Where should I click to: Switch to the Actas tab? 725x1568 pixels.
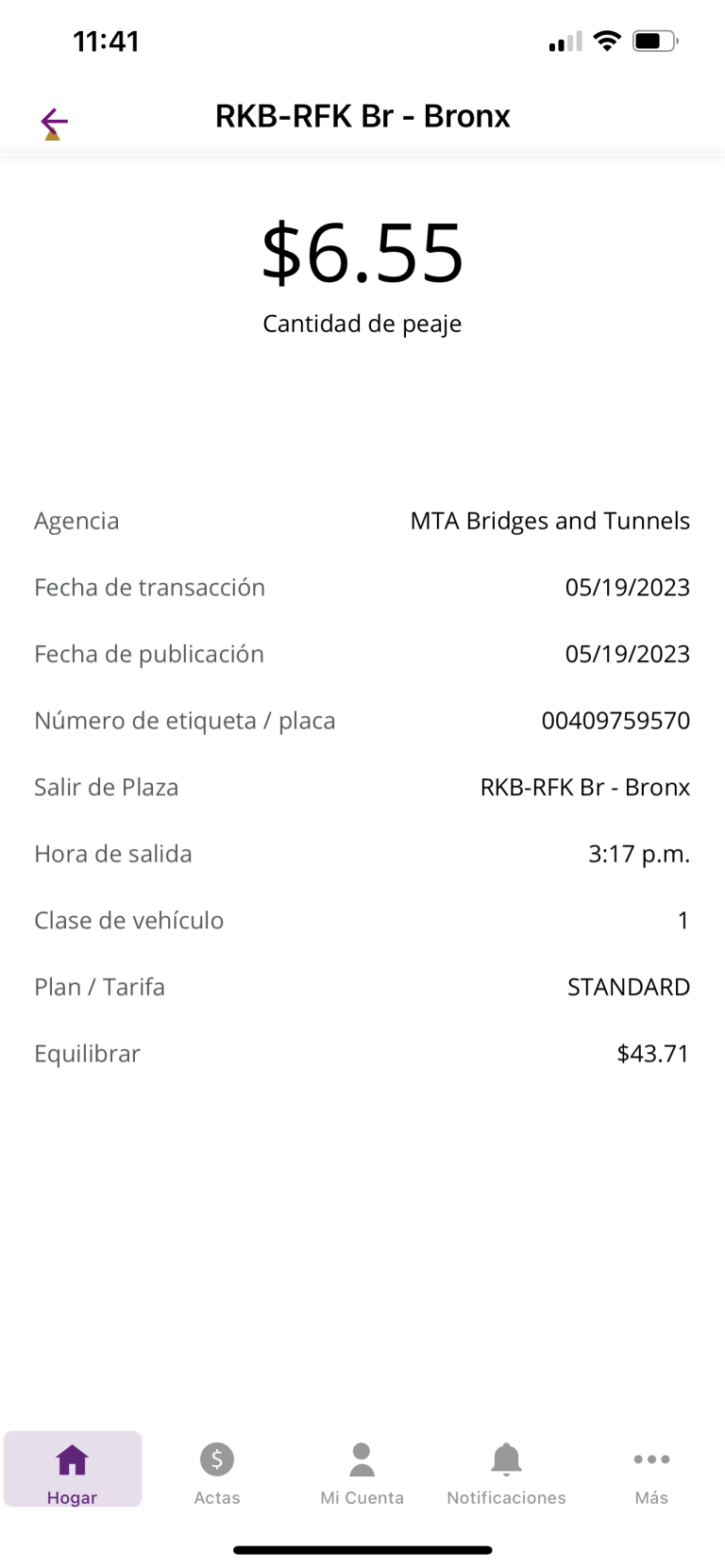(217, 1469)
